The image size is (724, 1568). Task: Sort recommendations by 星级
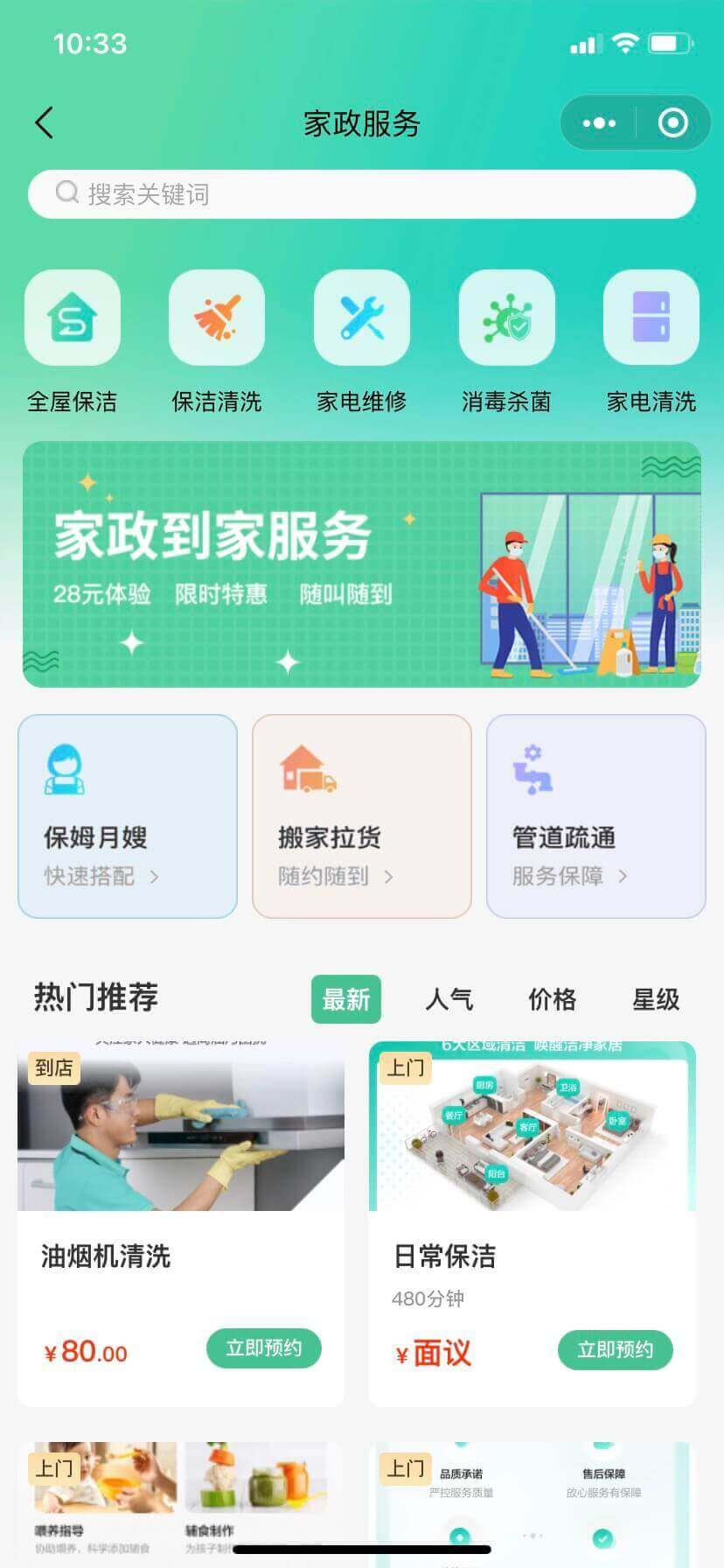[656, 999]
